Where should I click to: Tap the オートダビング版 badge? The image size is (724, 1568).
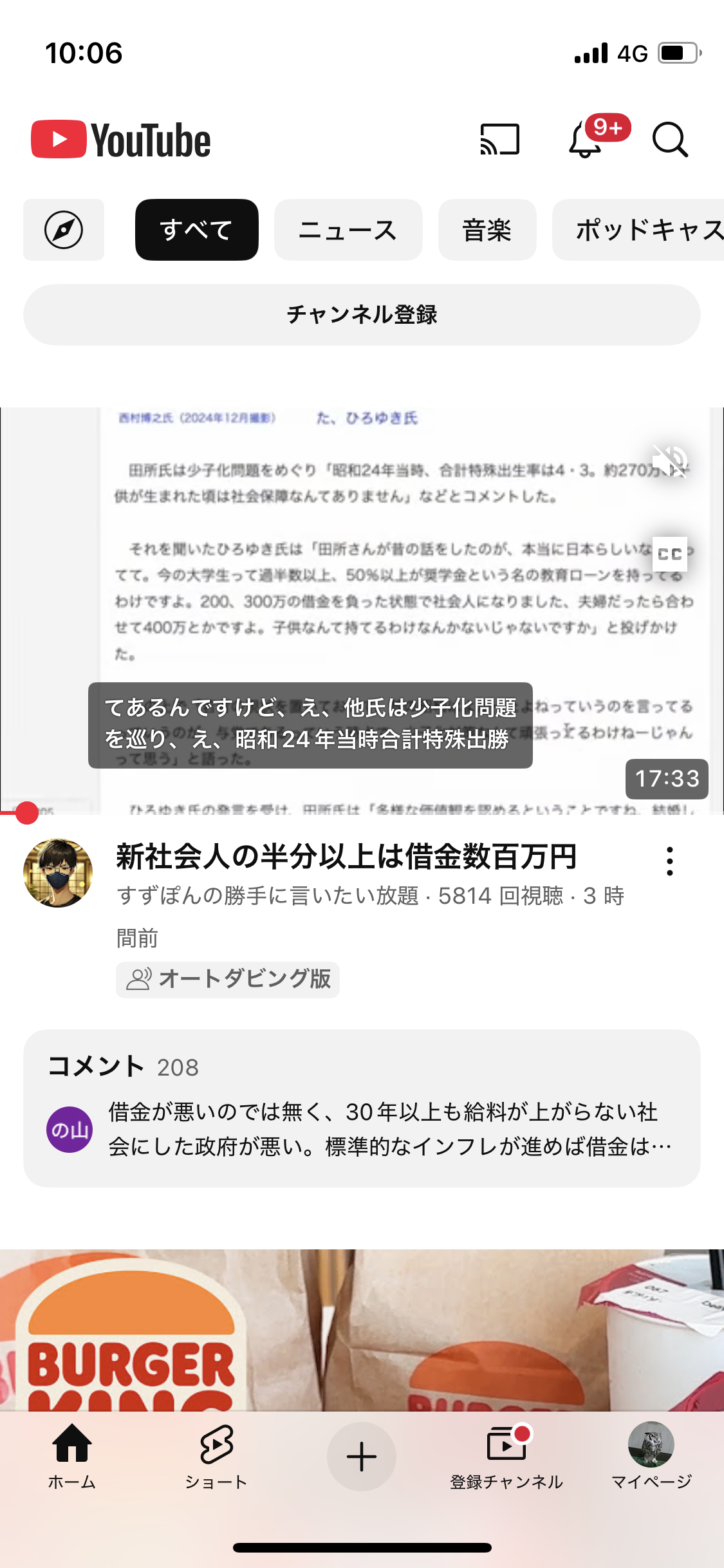[228, 979]
